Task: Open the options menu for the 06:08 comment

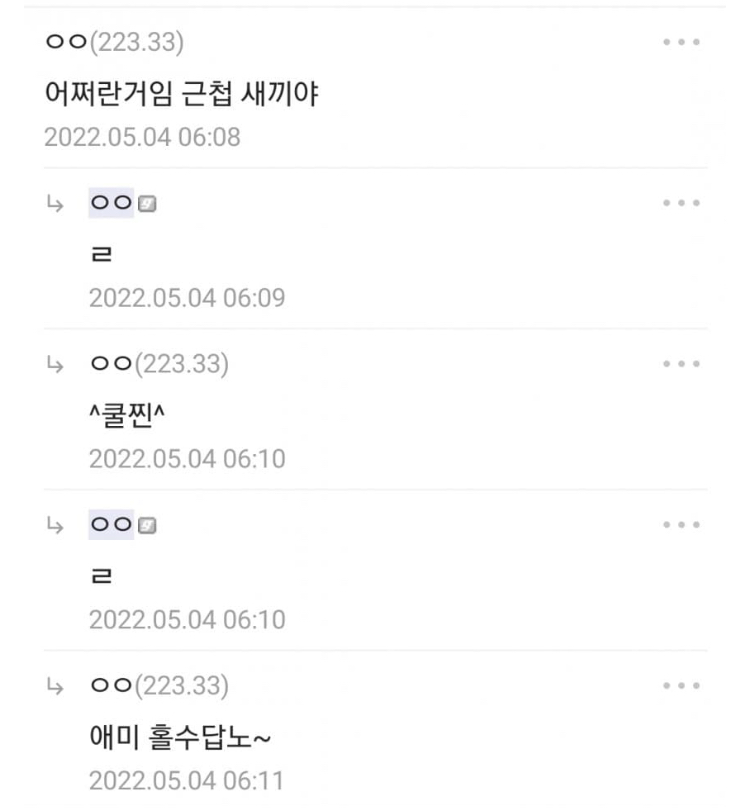Action: point(680,43)
